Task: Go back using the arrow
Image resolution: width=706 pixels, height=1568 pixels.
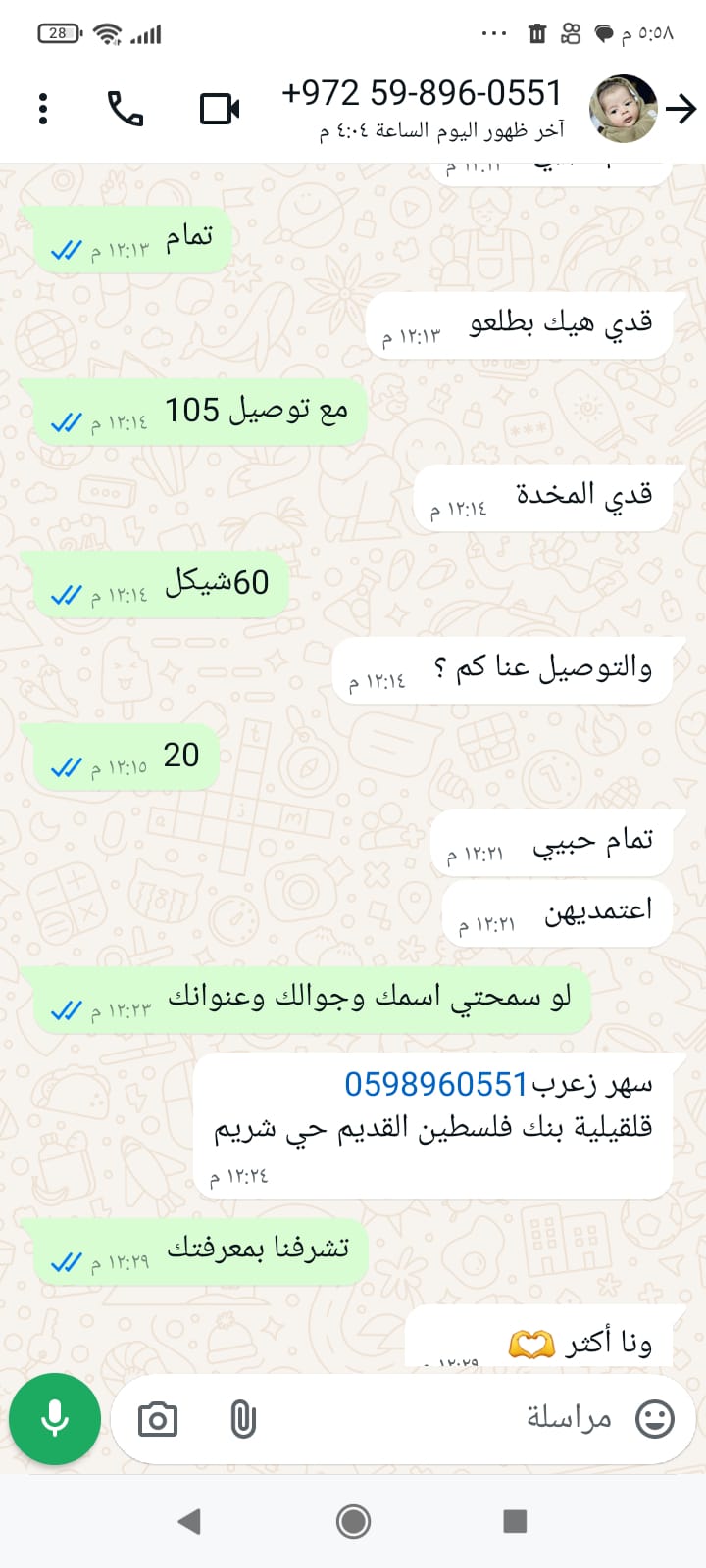Action: pos(681,109)
